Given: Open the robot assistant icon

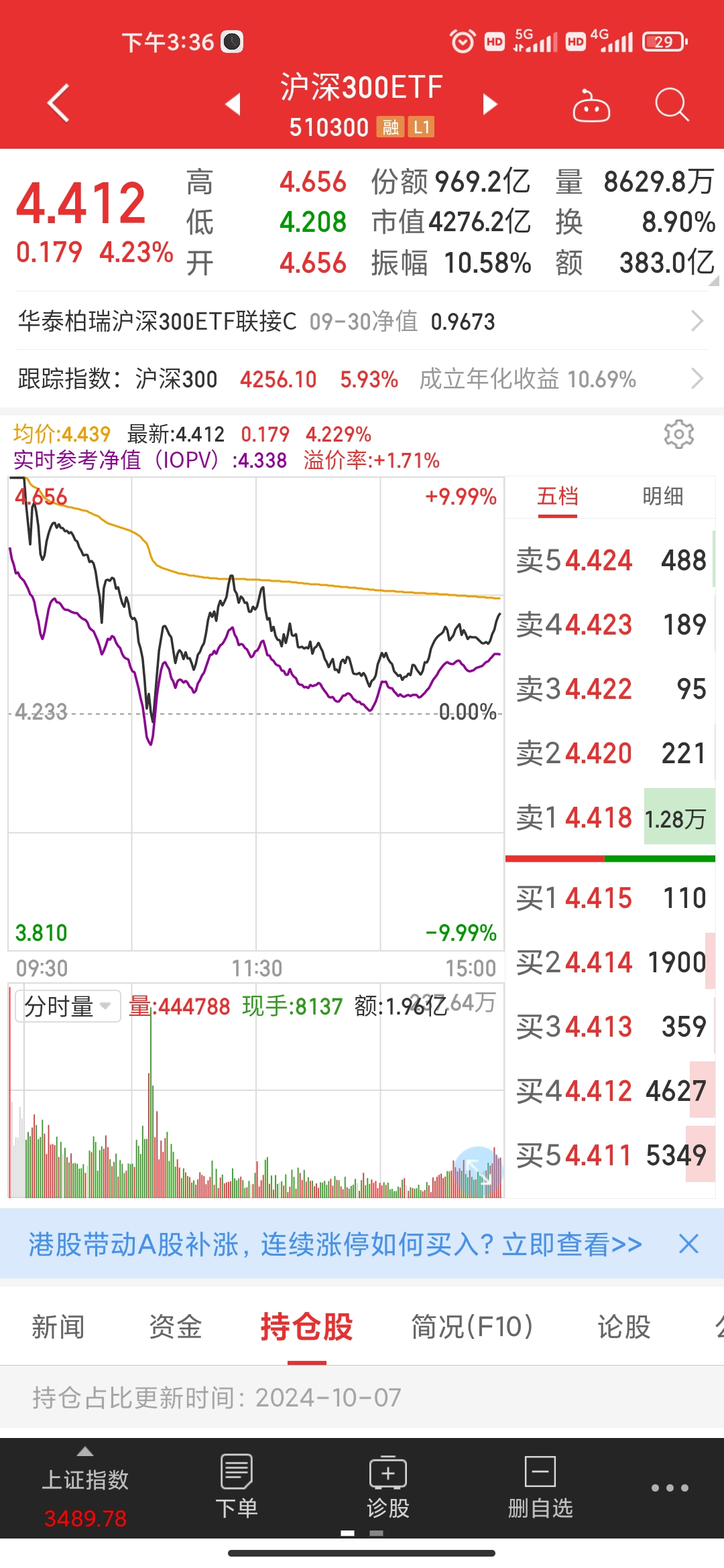Looking at the screenshot, I should [591, 106].
